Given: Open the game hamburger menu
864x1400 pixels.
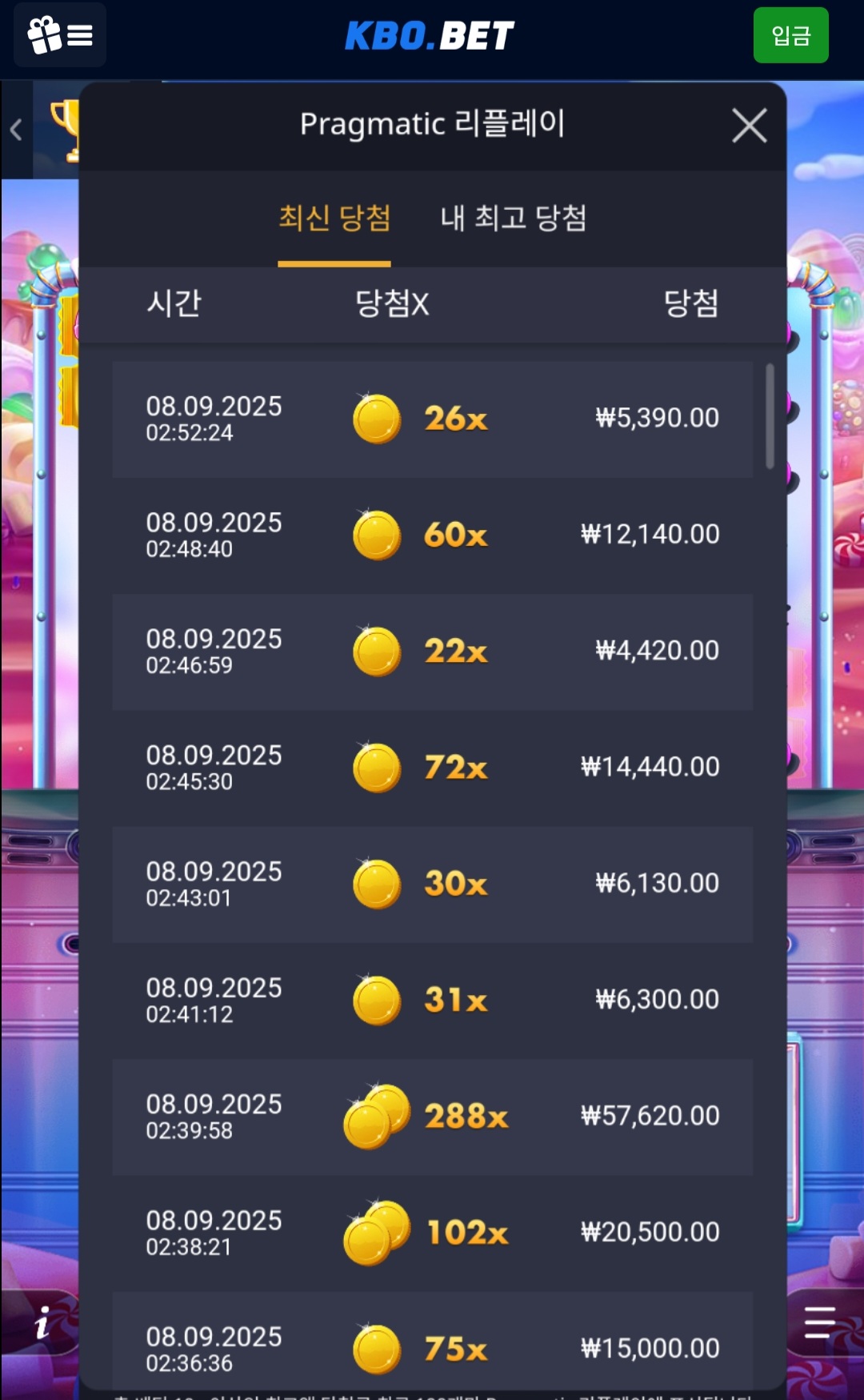Looking at the screenshot, I should coord(819,1322).
